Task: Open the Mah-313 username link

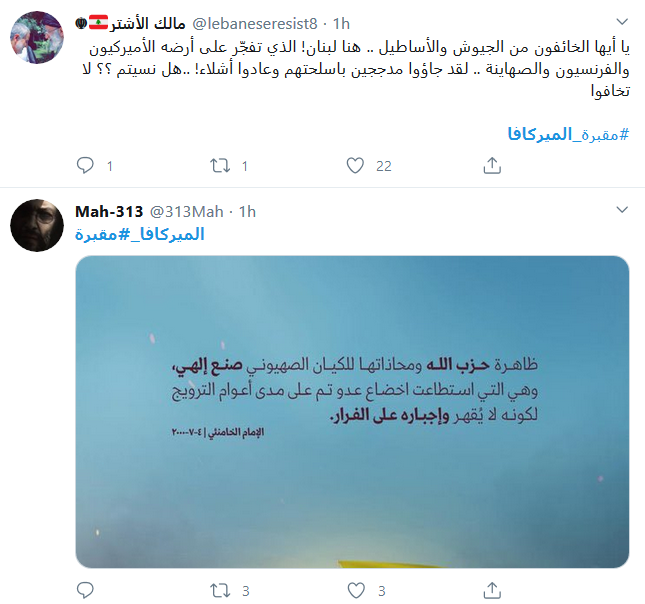Action: pyautogui.click(x=109, y=211)
